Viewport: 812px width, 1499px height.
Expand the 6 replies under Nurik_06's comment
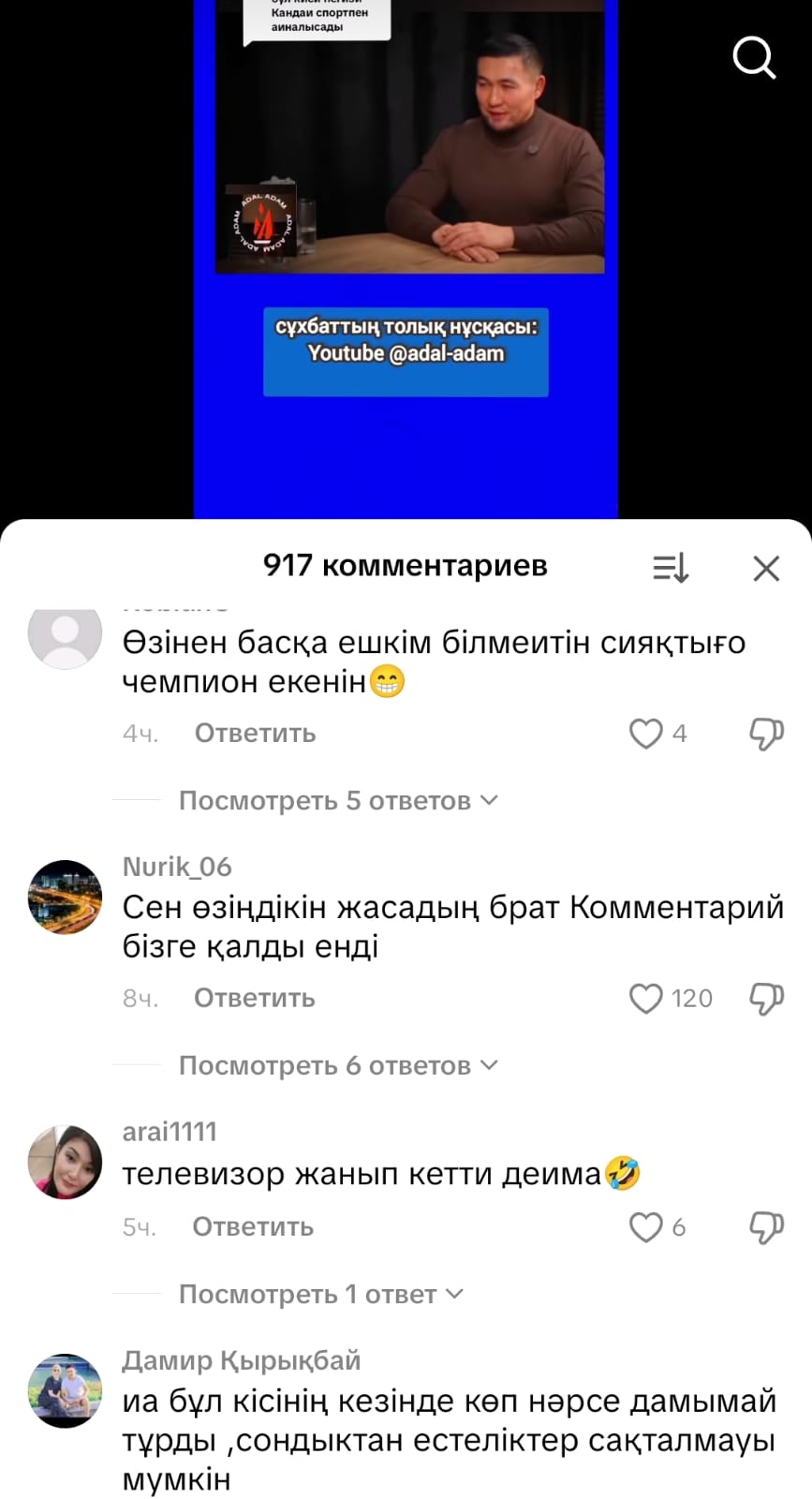337,1066
